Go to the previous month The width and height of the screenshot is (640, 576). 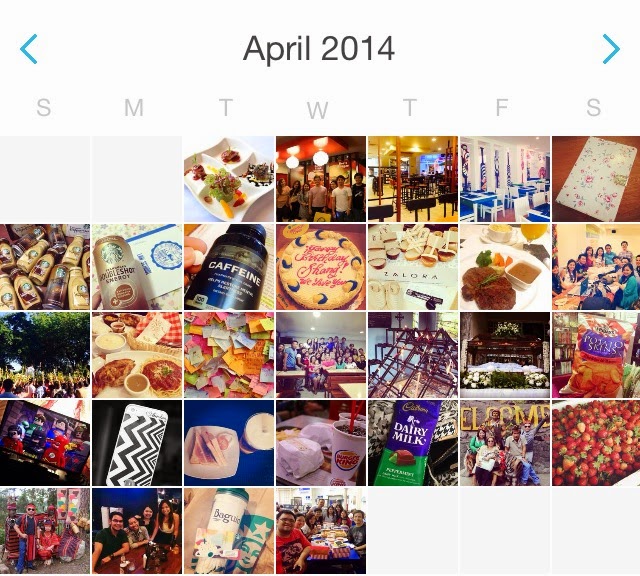tap(29, 49)
